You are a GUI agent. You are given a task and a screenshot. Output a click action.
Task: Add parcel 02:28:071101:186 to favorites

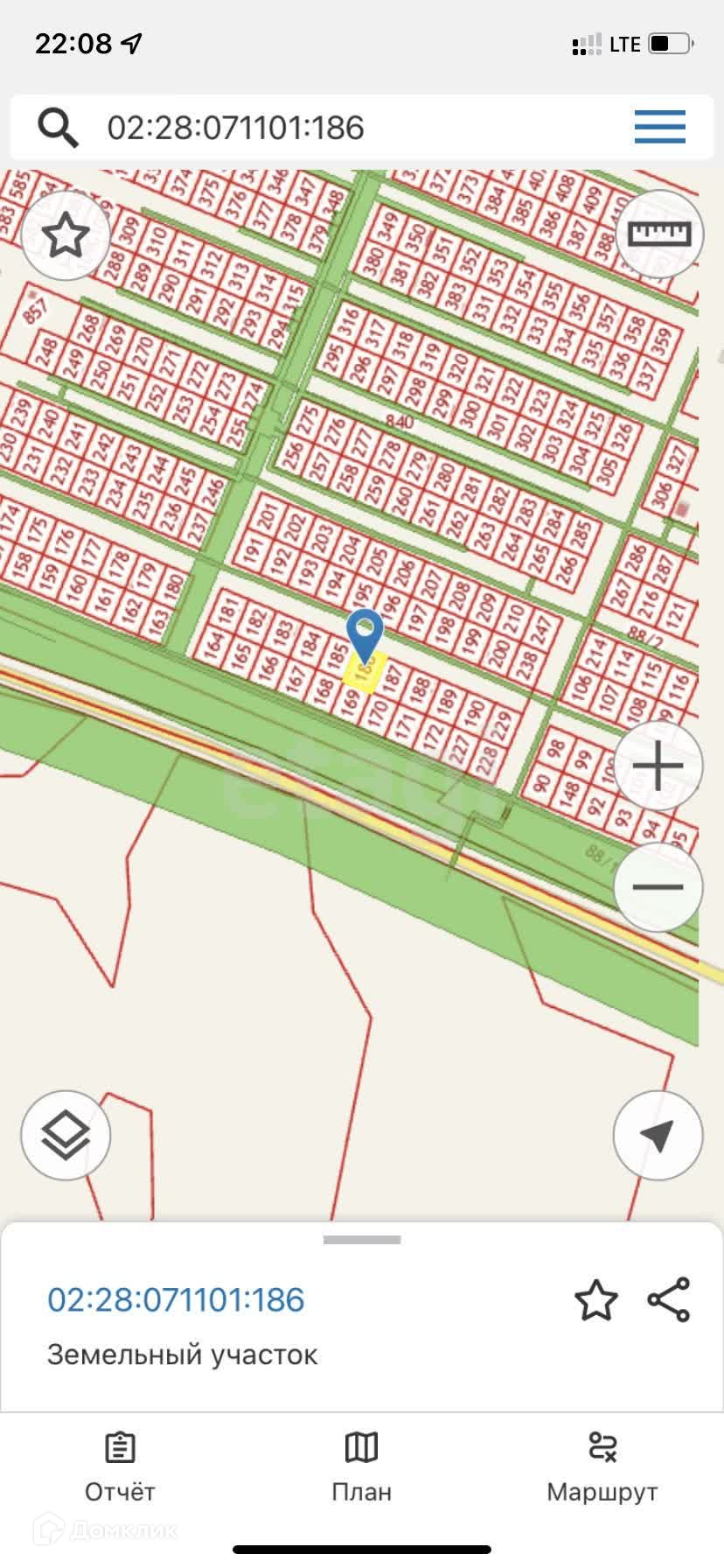[596, 1300]
